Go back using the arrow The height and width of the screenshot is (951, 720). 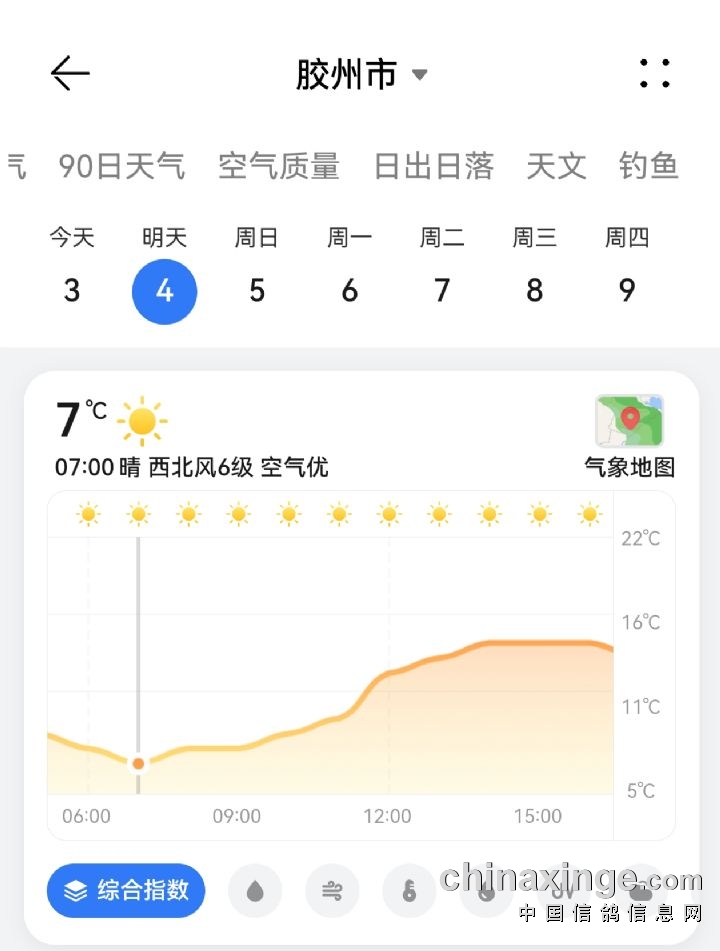click(x=70, y=73)
